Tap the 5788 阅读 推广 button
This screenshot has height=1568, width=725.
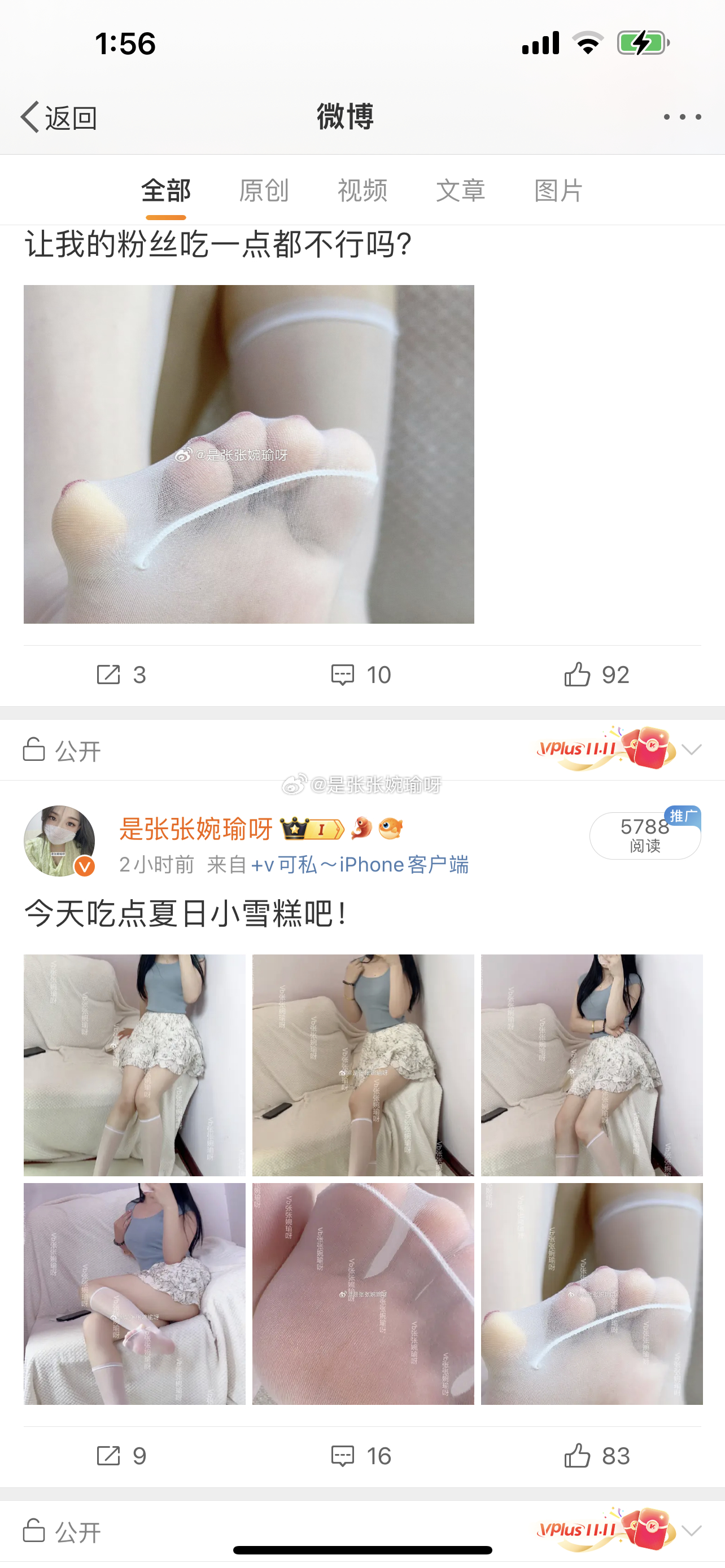(645, 835)
